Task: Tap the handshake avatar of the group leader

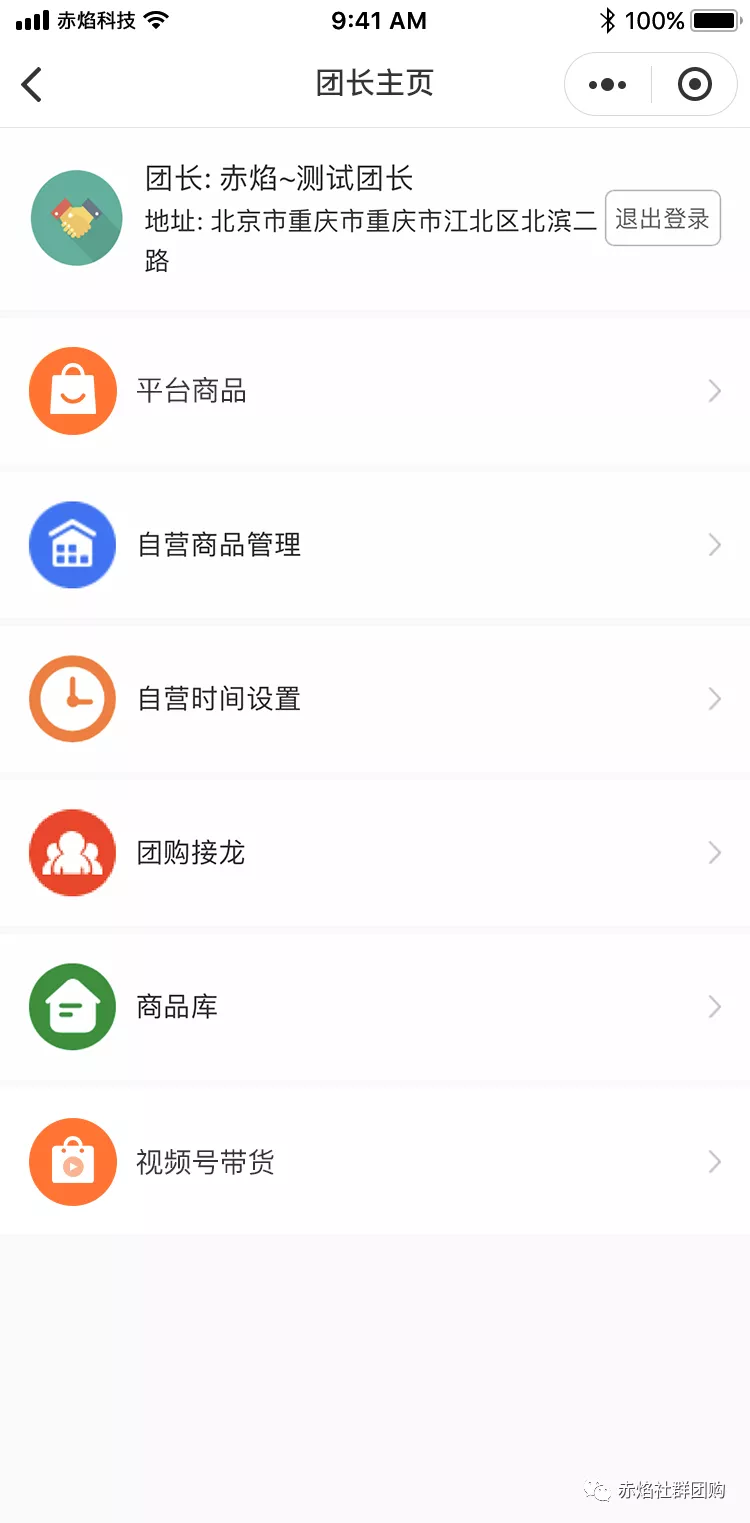Action: pyautogui.click(x=76, y=217)
